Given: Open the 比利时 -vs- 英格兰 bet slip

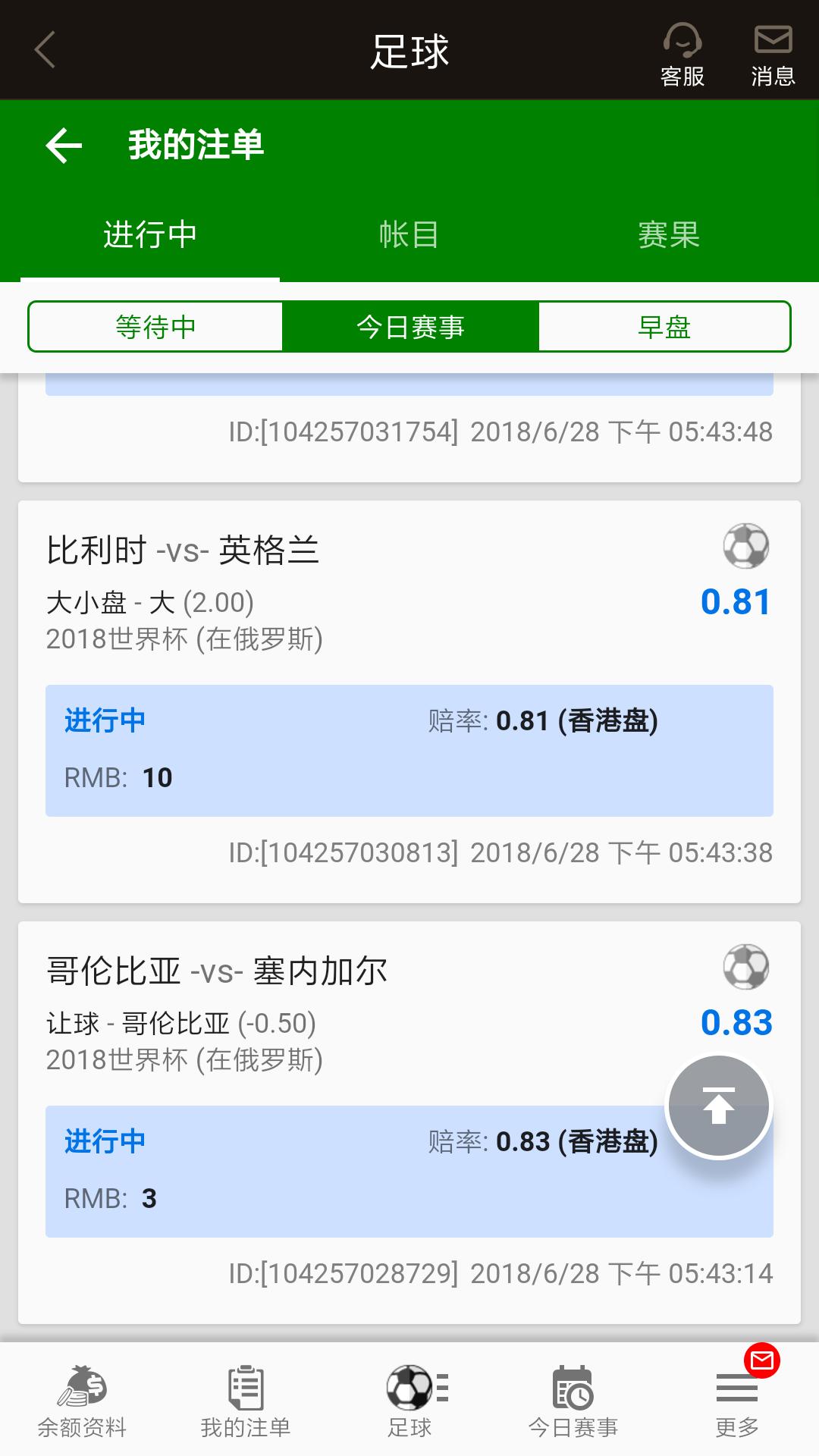Looking at the screenshot, I should (409, 591).
